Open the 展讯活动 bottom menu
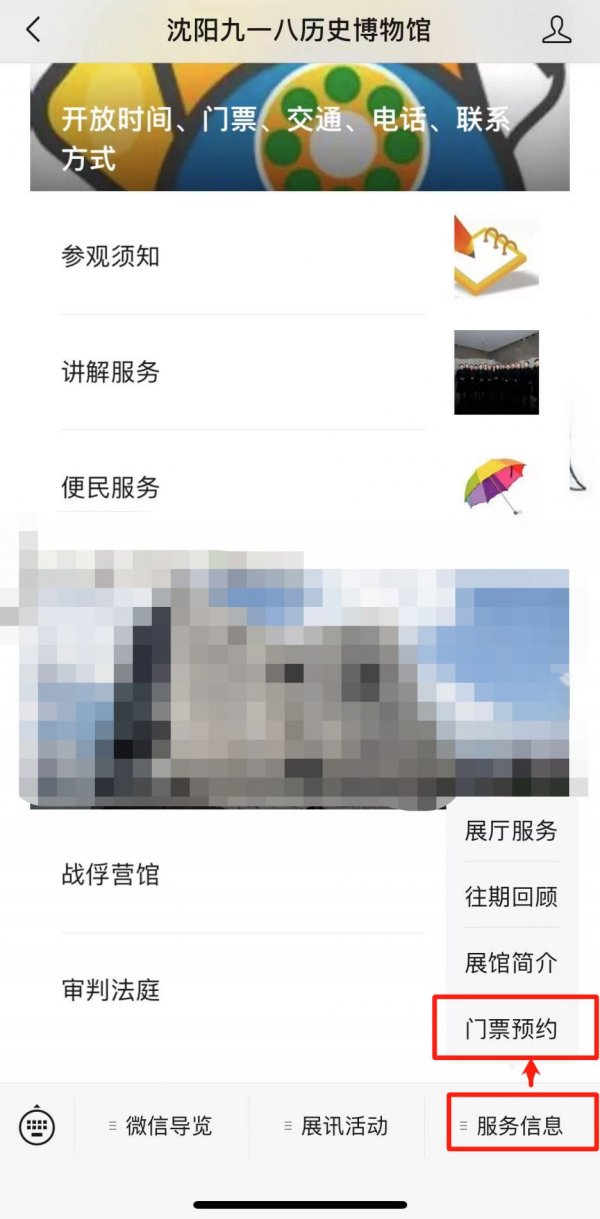This screenshot has height=1219, width=600. coord(336,1126)
